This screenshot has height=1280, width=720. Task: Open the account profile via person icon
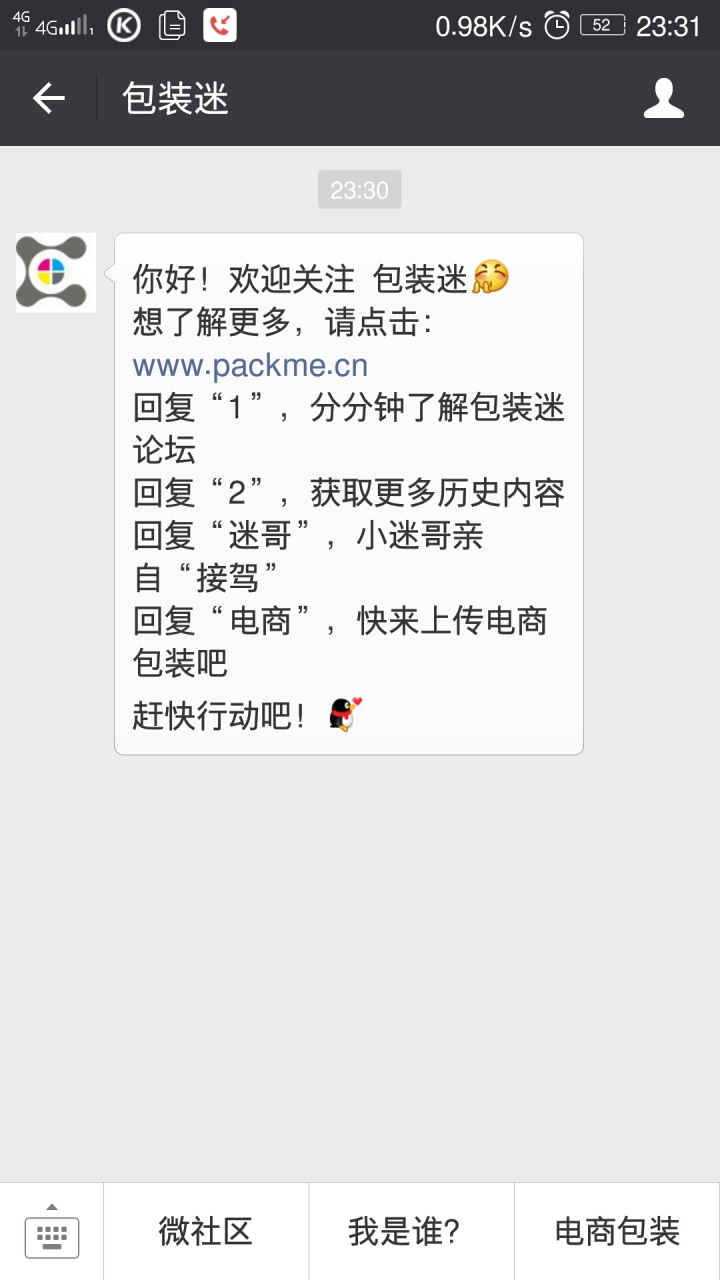[663, 97]
